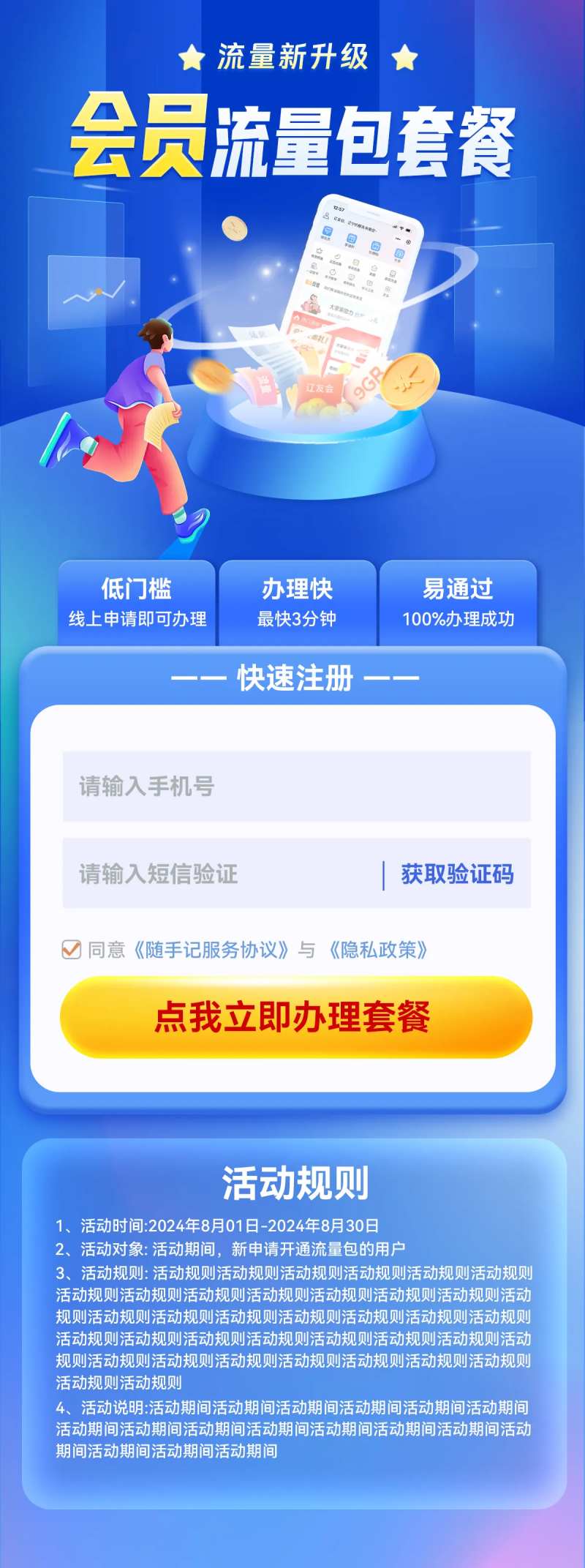Uncheck the agreement checkbox
Screen dimensions: 585x1568
71,950
